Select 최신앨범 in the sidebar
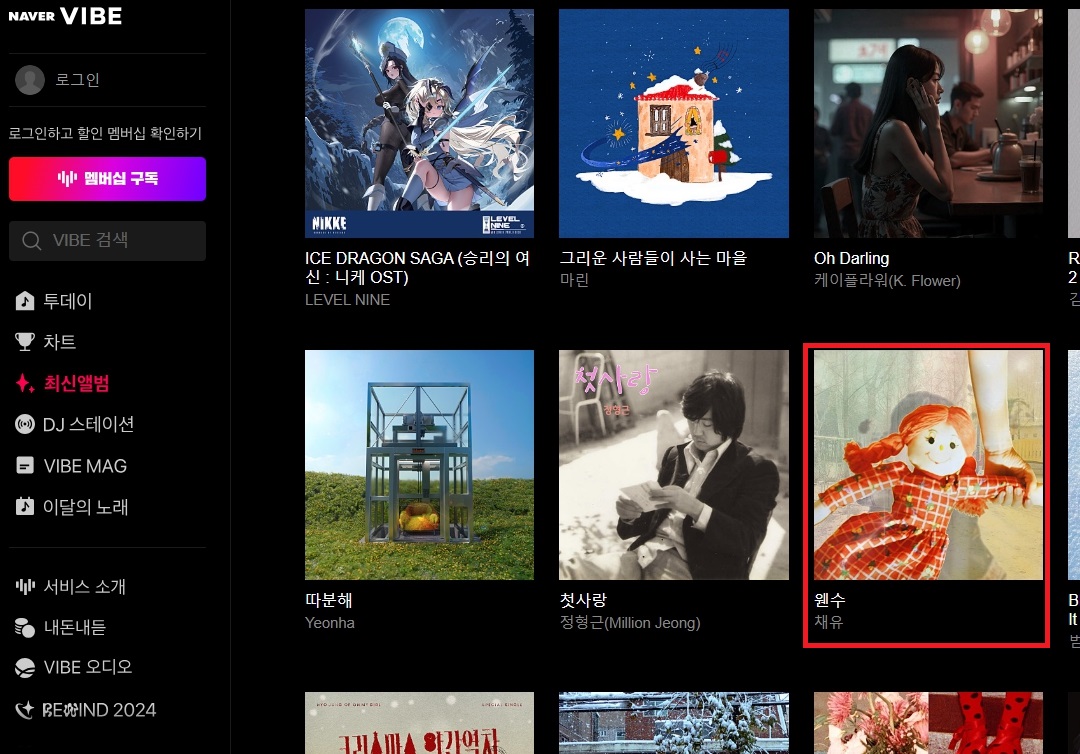The width and height of the screenshot is (1080, 754). click(x=75, y=383)
